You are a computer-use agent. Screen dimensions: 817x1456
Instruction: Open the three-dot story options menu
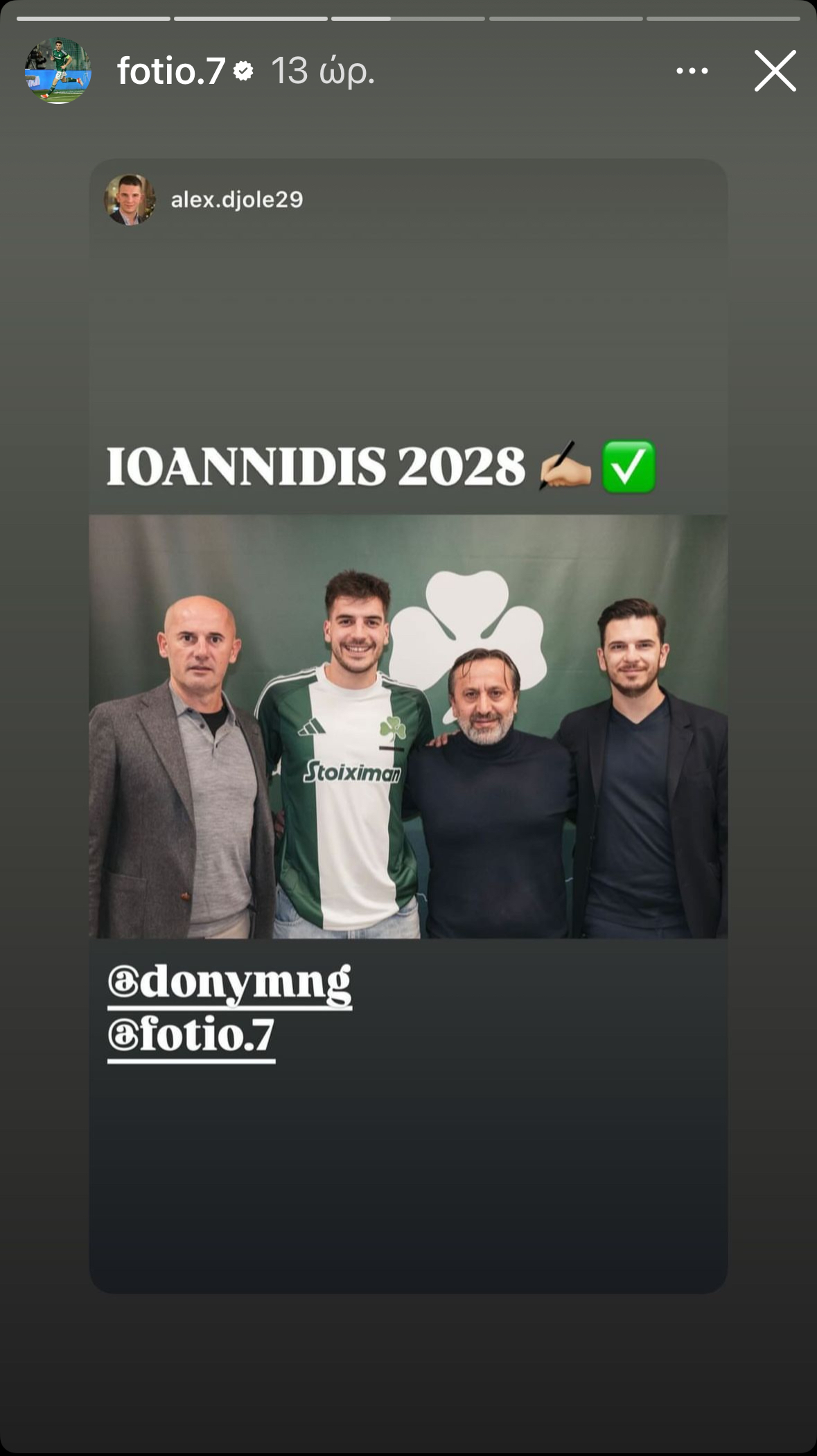692,71
